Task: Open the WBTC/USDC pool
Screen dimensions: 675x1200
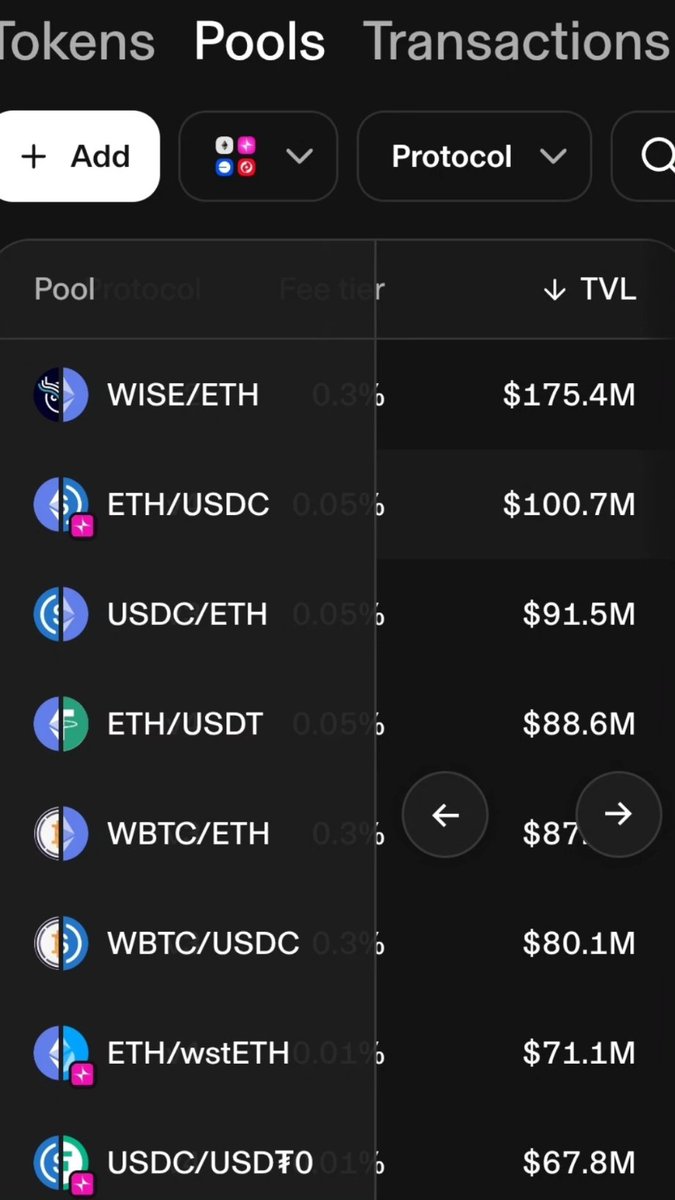Action: point(337,943)
